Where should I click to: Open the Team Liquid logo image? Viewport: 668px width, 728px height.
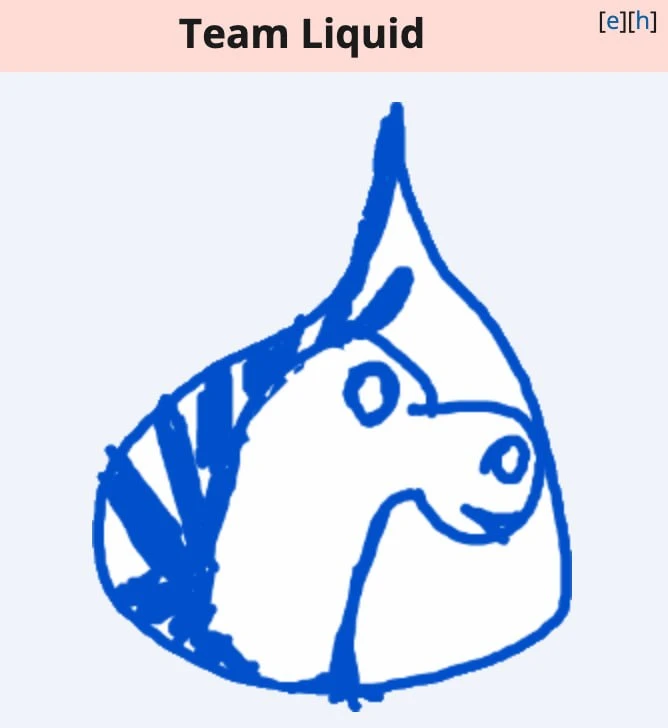pyautogui.click(x=334, y=400)
